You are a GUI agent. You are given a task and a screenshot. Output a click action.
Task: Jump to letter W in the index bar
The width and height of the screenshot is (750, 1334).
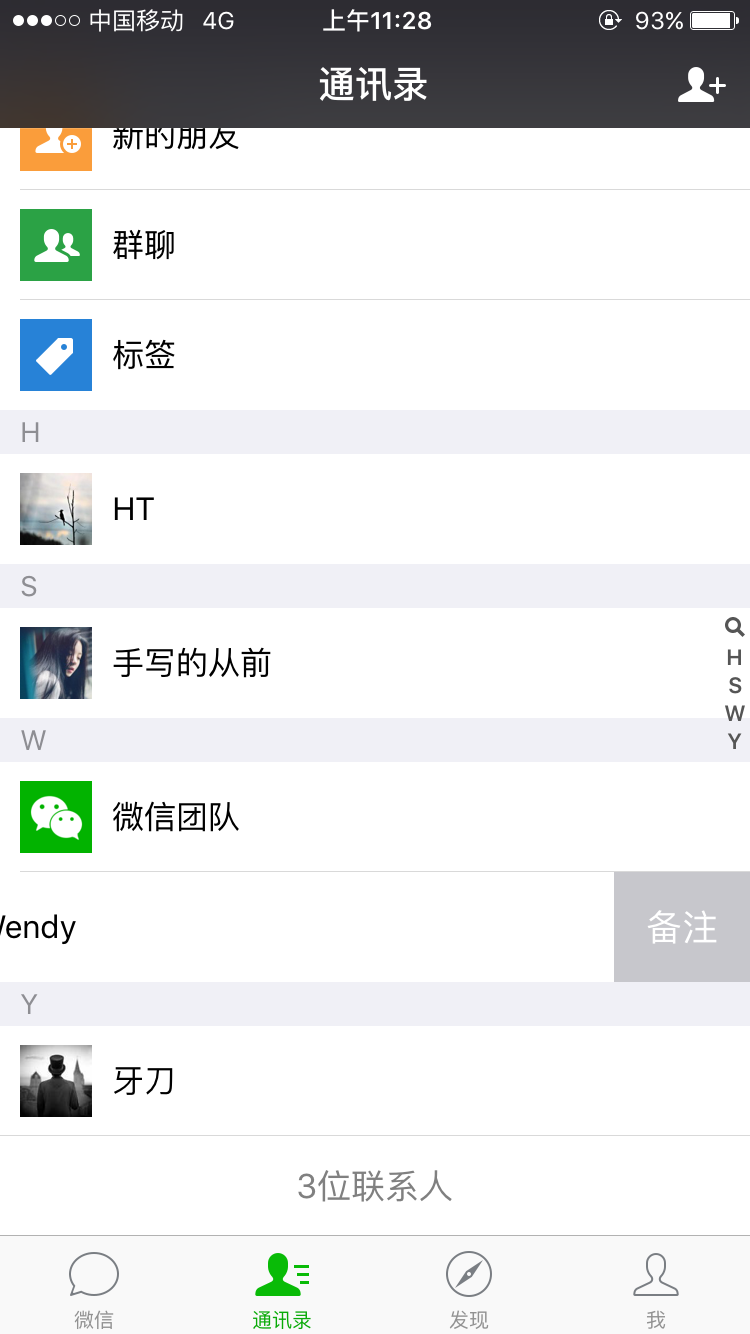click(x=734, y=713)
